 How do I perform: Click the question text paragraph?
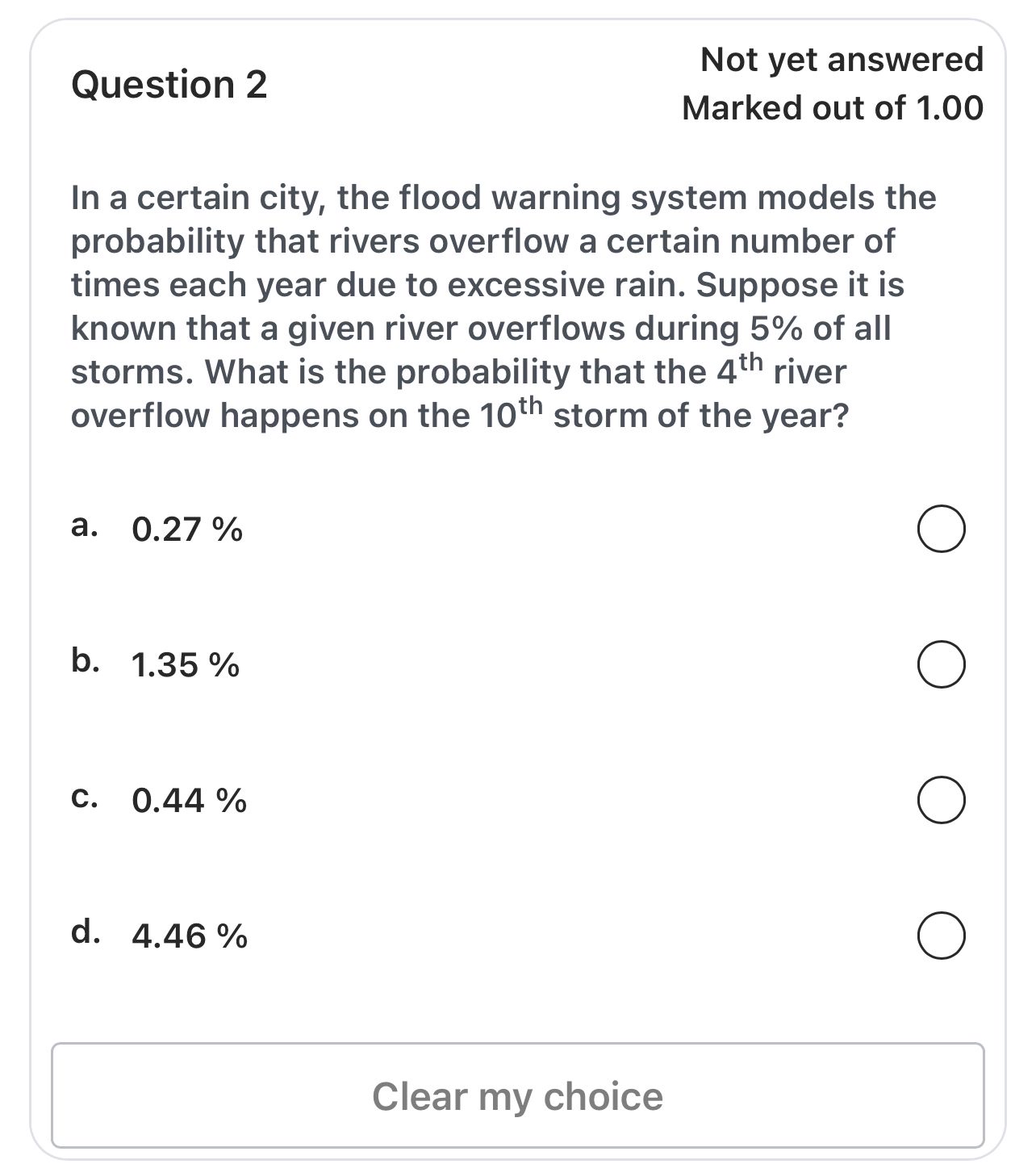(500, 305)
